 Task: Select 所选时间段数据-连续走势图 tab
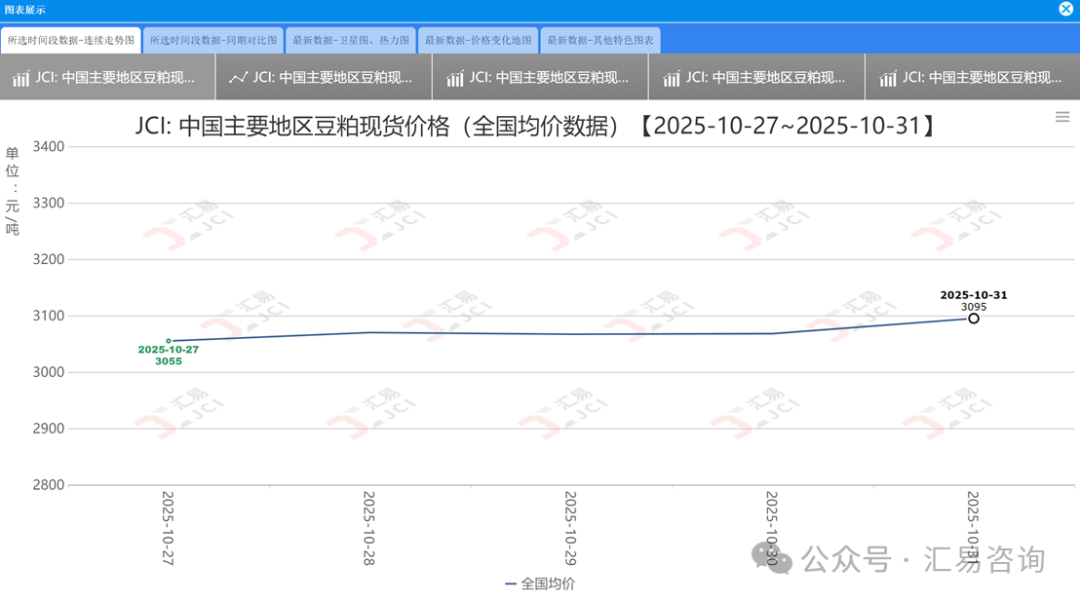[71, 41]
